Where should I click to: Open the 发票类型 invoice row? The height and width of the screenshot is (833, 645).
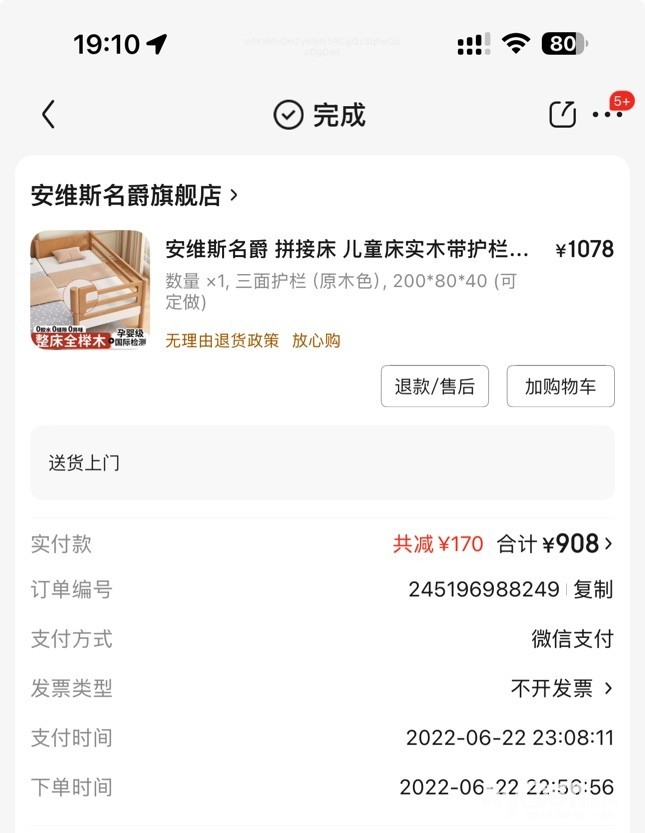(x=562, y=688)
